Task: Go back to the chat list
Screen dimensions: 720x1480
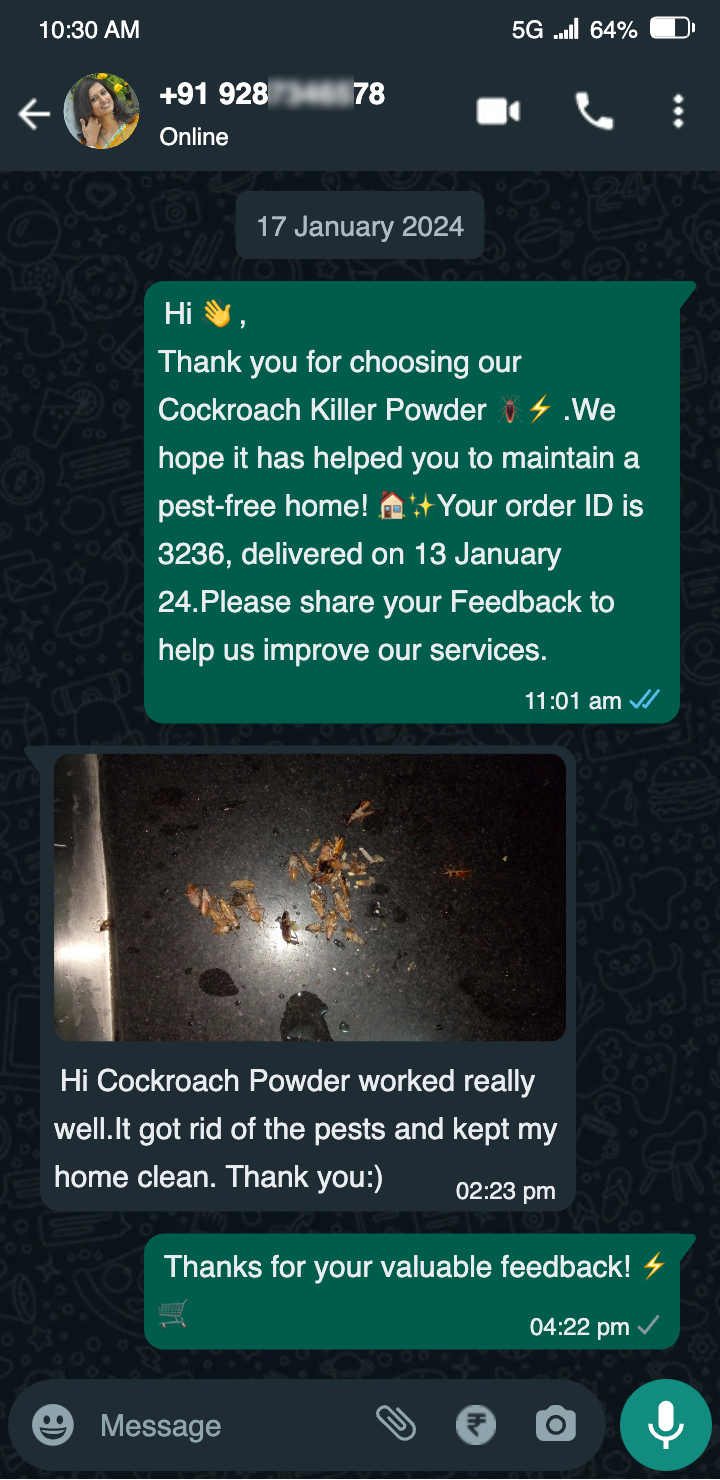Action: (34, 115)
